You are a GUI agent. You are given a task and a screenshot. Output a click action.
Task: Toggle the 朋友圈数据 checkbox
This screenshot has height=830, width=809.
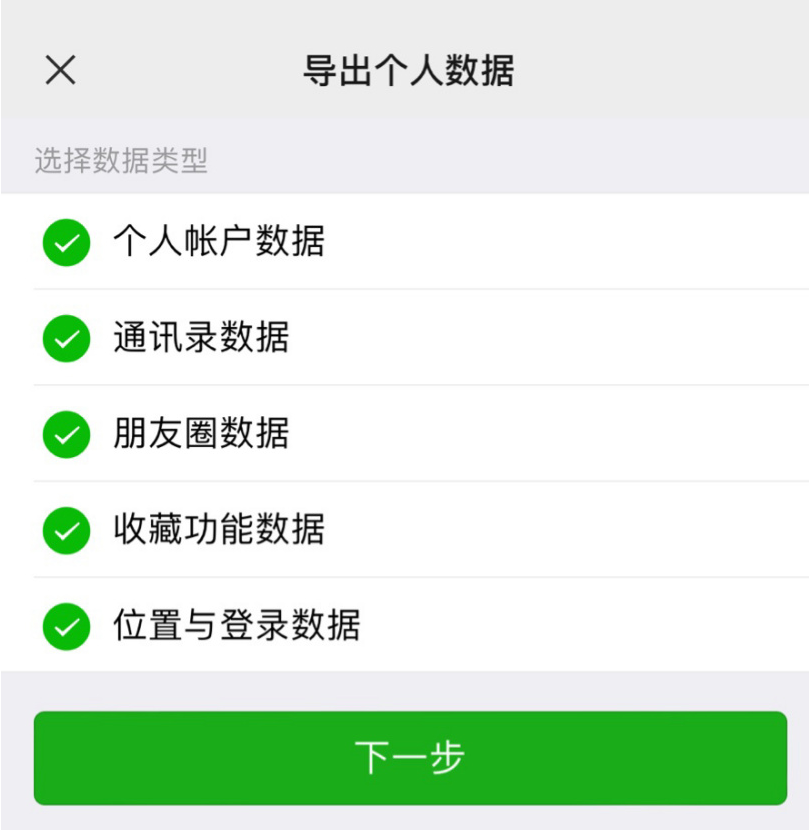coord(67,435)
